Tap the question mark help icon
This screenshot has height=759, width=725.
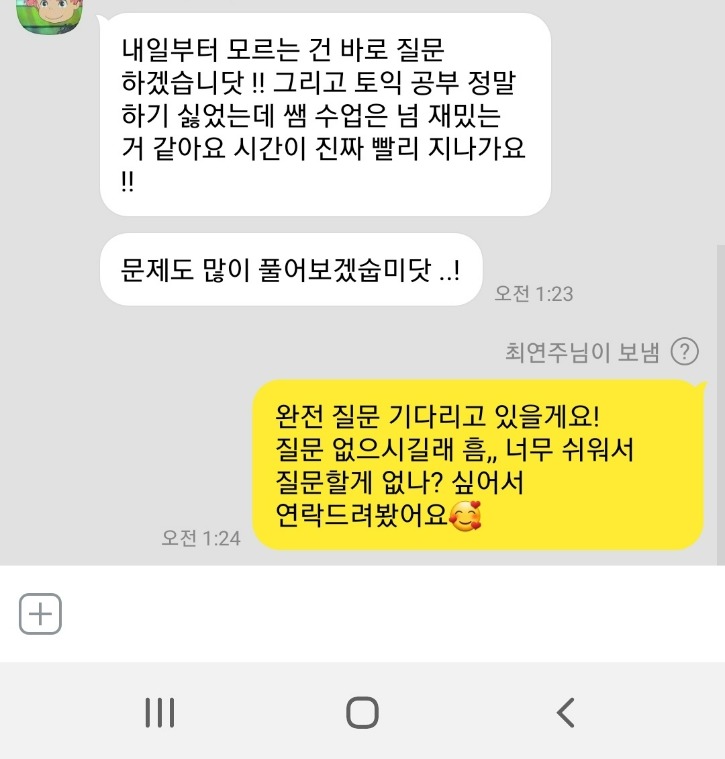686,352
